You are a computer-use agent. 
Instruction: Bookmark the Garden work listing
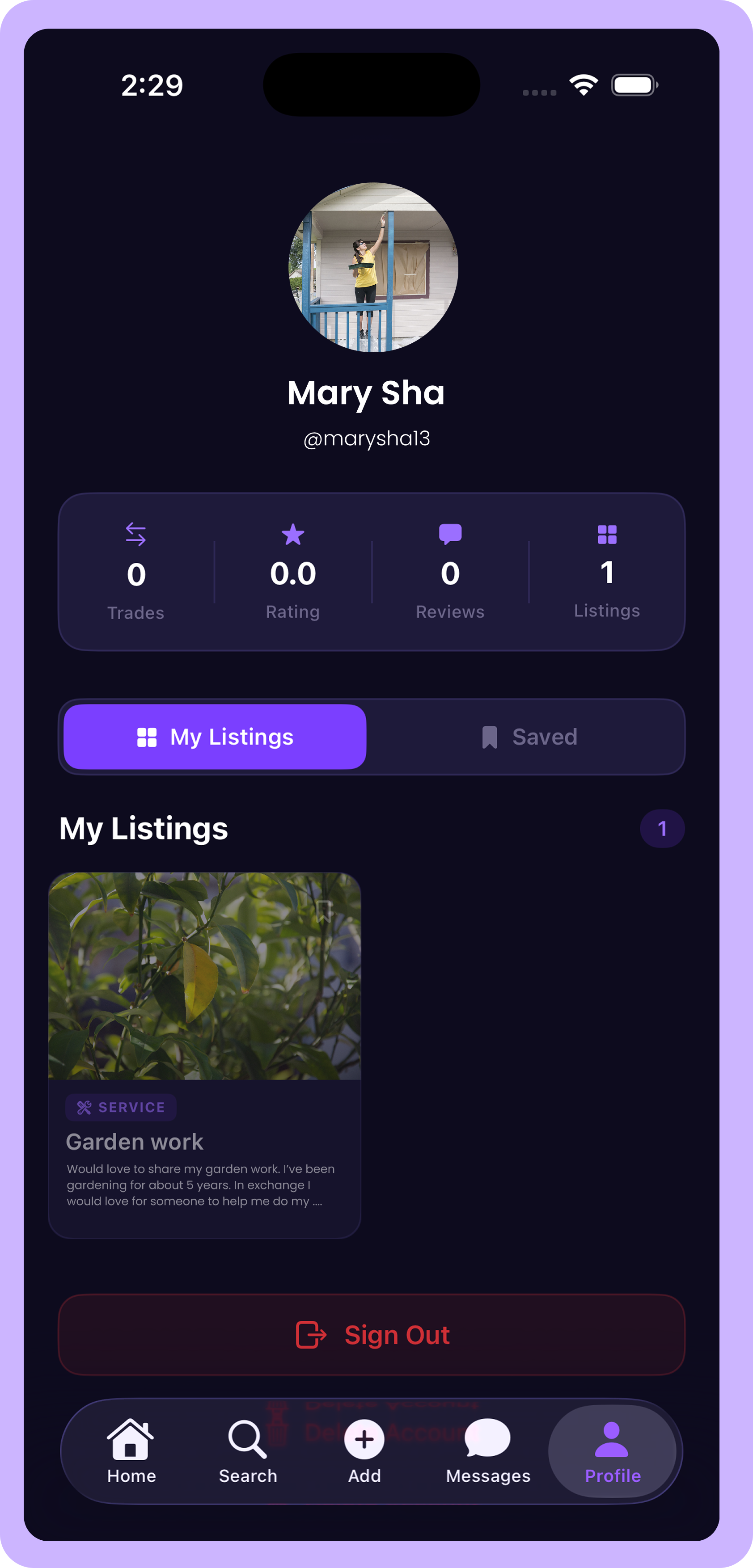(x=325, y=910)
